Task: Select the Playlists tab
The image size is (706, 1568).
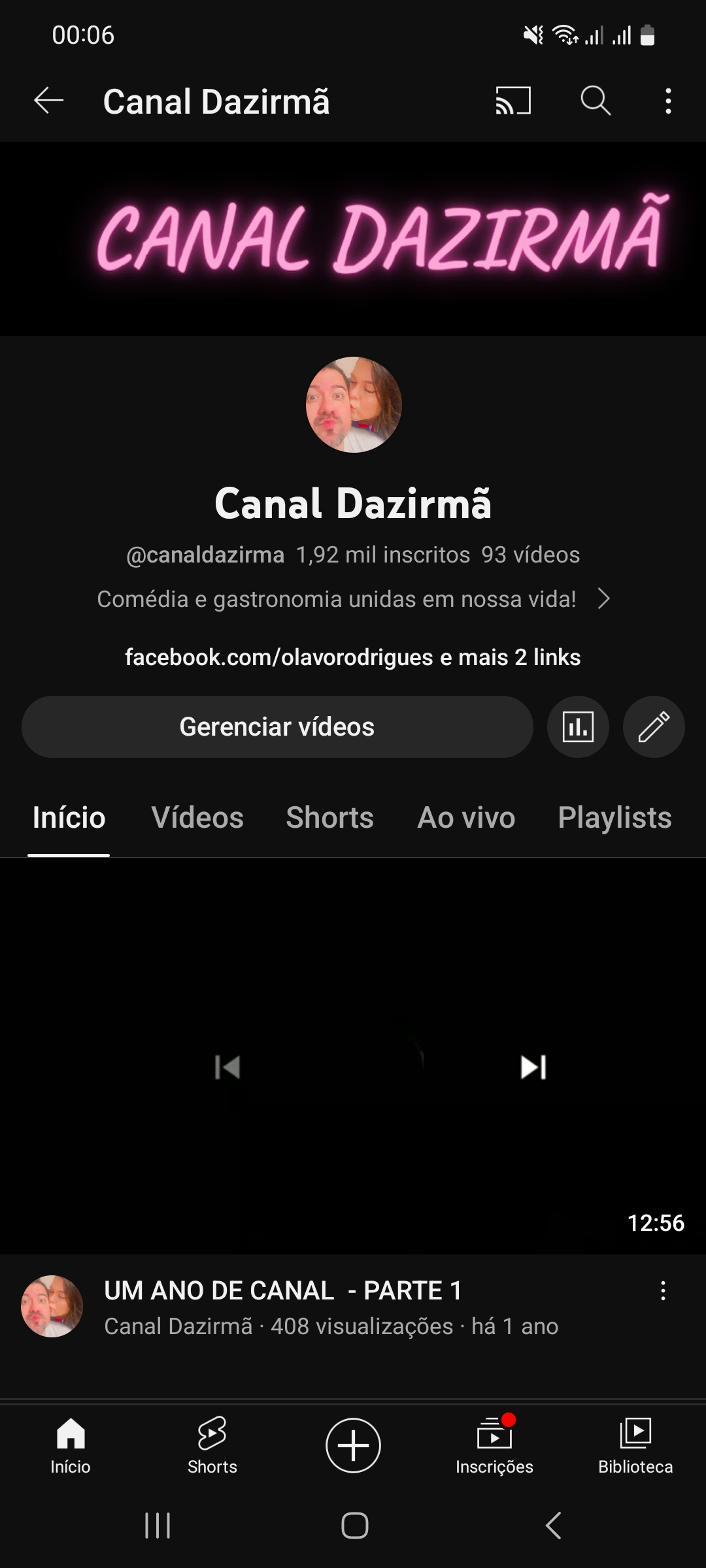Action: pyautogui.click(x=614, y=818)
